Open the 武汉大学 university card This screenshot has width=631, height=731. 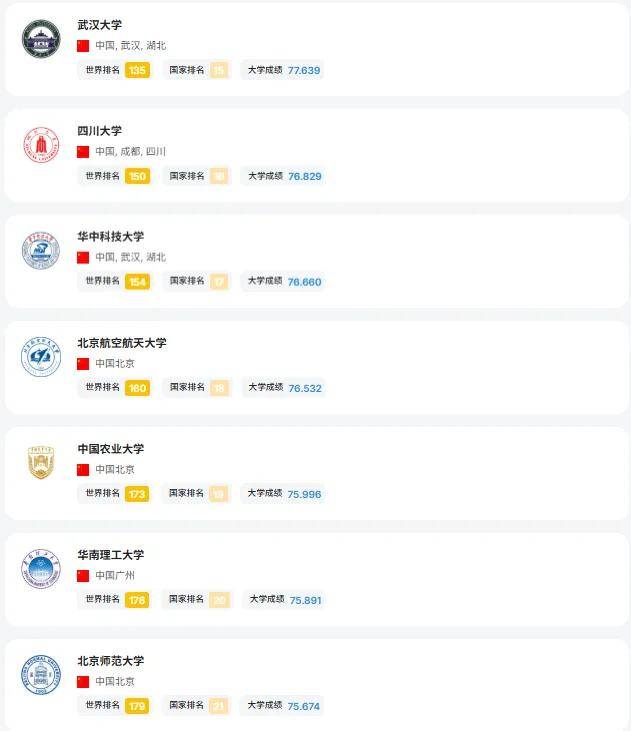pyautogui.click(x=99, y=25)
